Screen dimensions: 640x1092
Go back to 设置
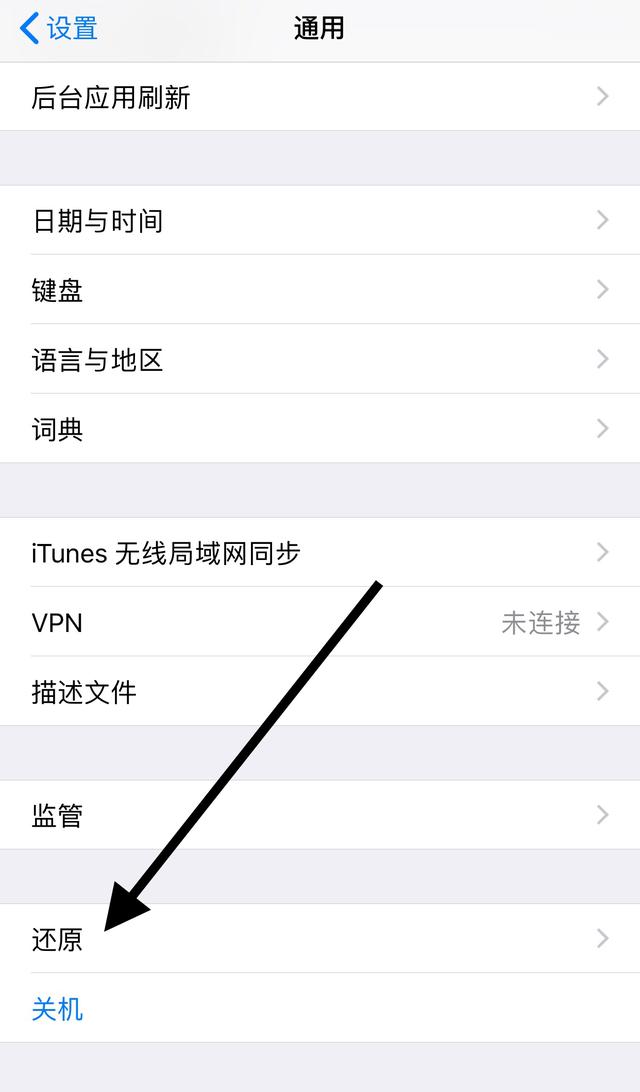(58, 29)
